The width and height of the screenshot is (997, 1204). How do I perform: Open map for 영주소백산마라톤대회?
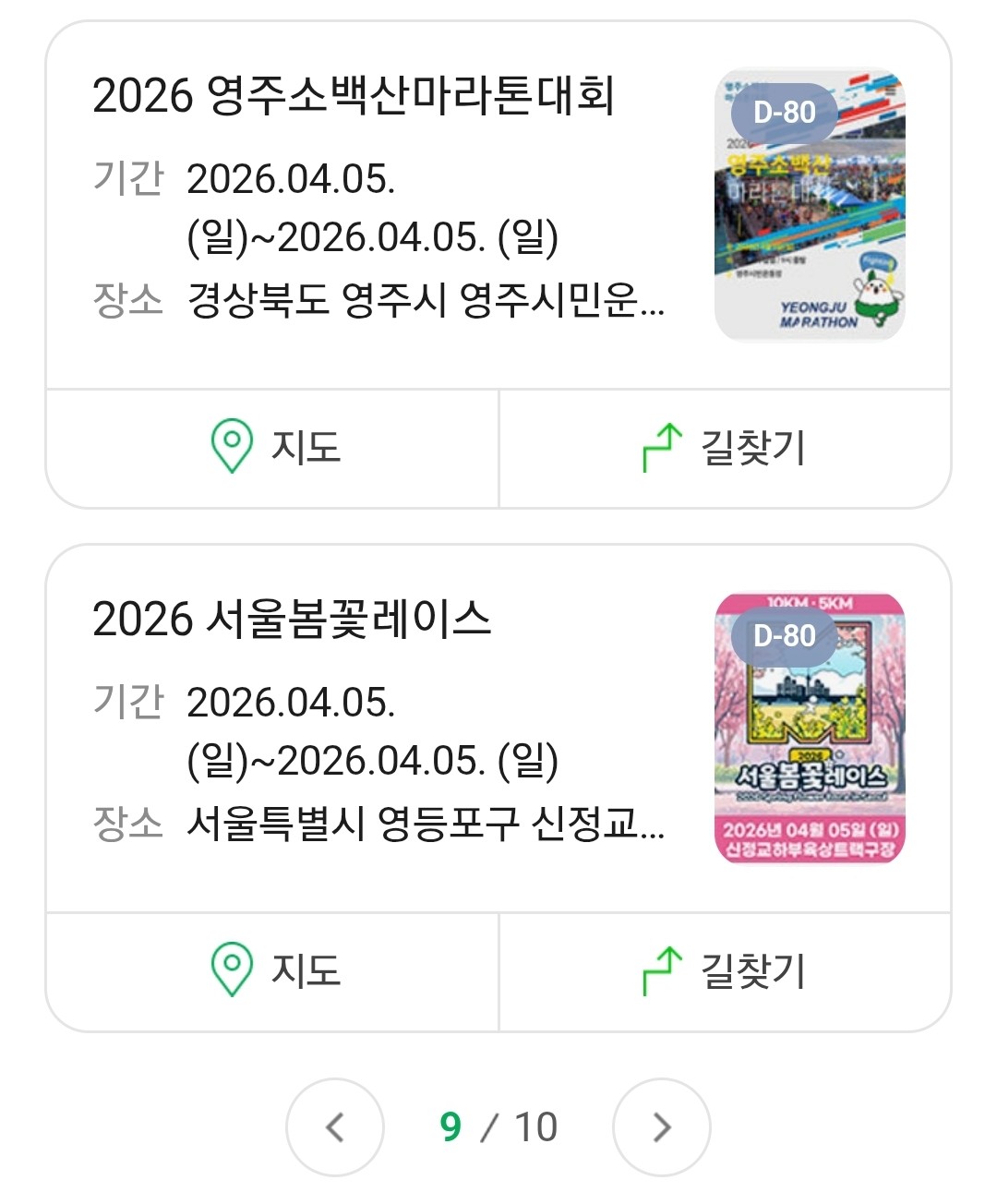coord(273,448)
